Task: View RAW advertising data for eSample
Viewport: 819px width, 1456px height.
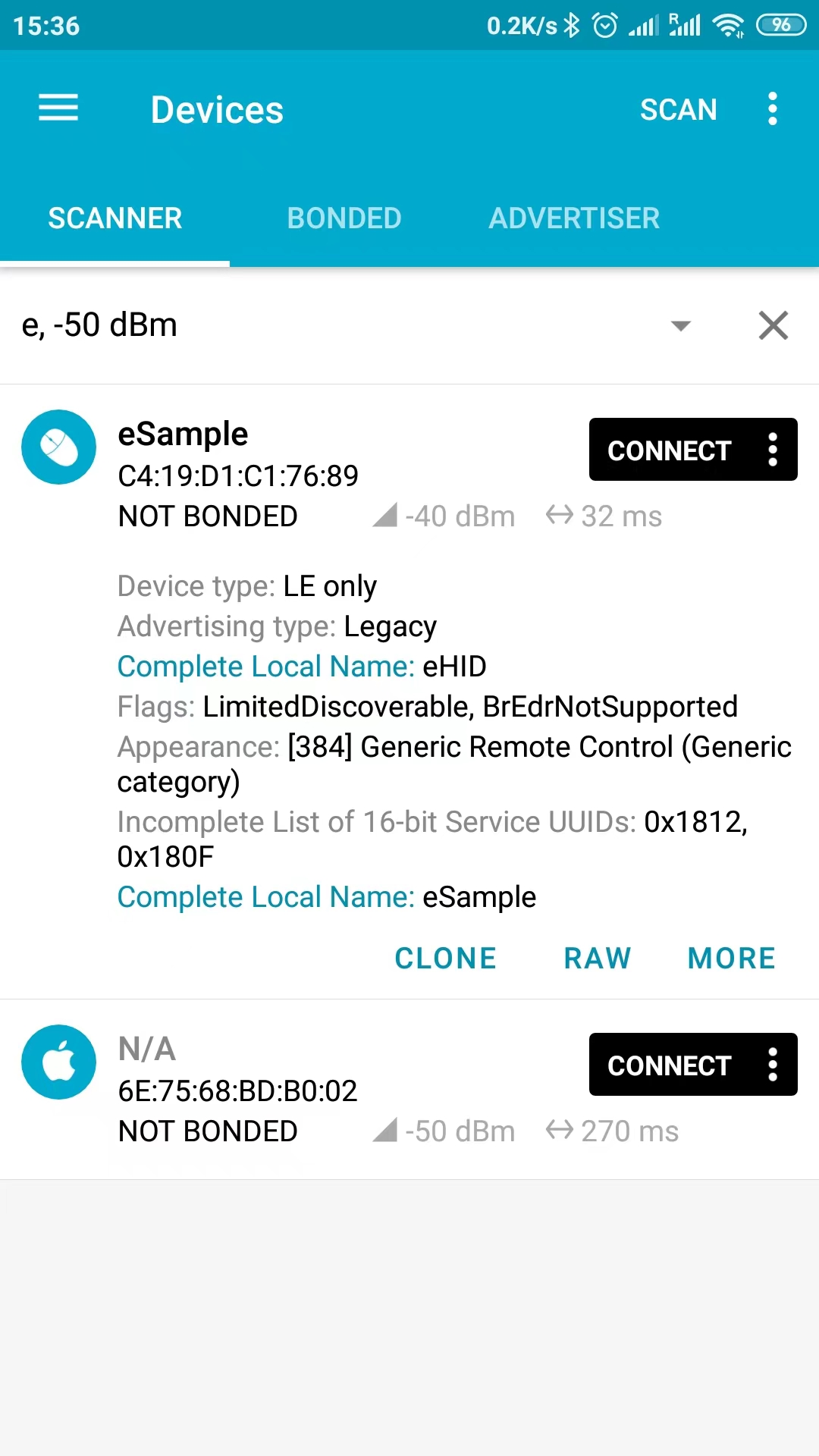Action: [x=598, y=959]
